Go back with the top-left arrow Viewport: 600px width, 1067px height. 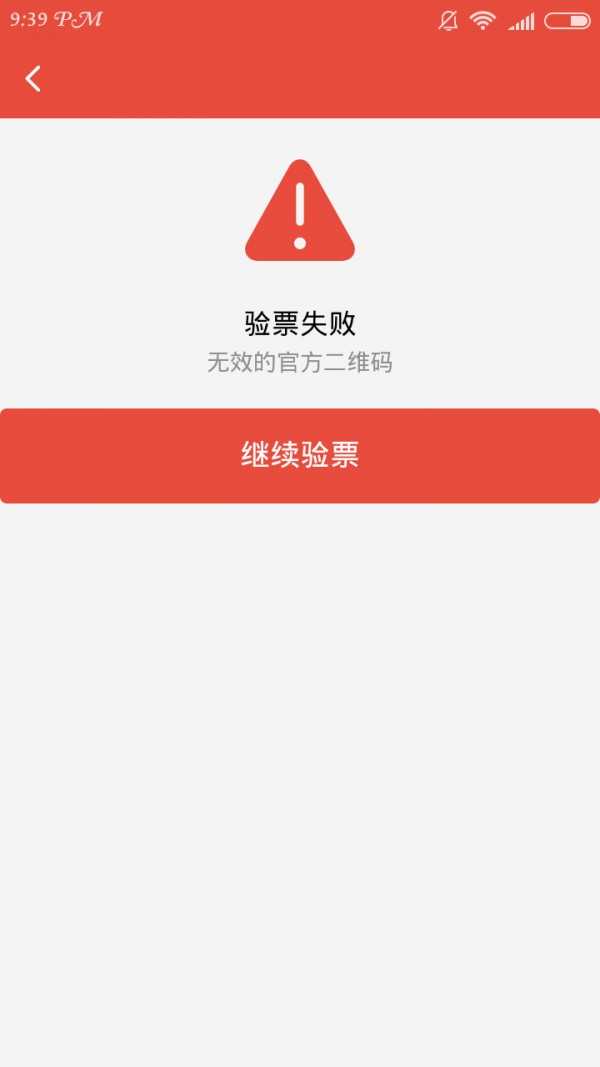[33, 79]
